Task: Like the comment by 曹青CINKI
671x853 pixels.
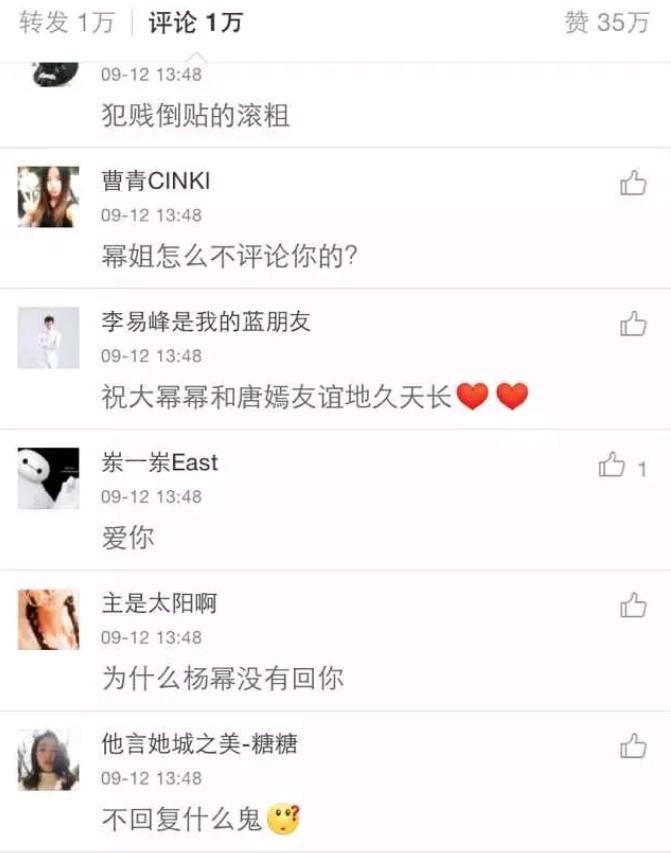Action: [x=633, y=183]
